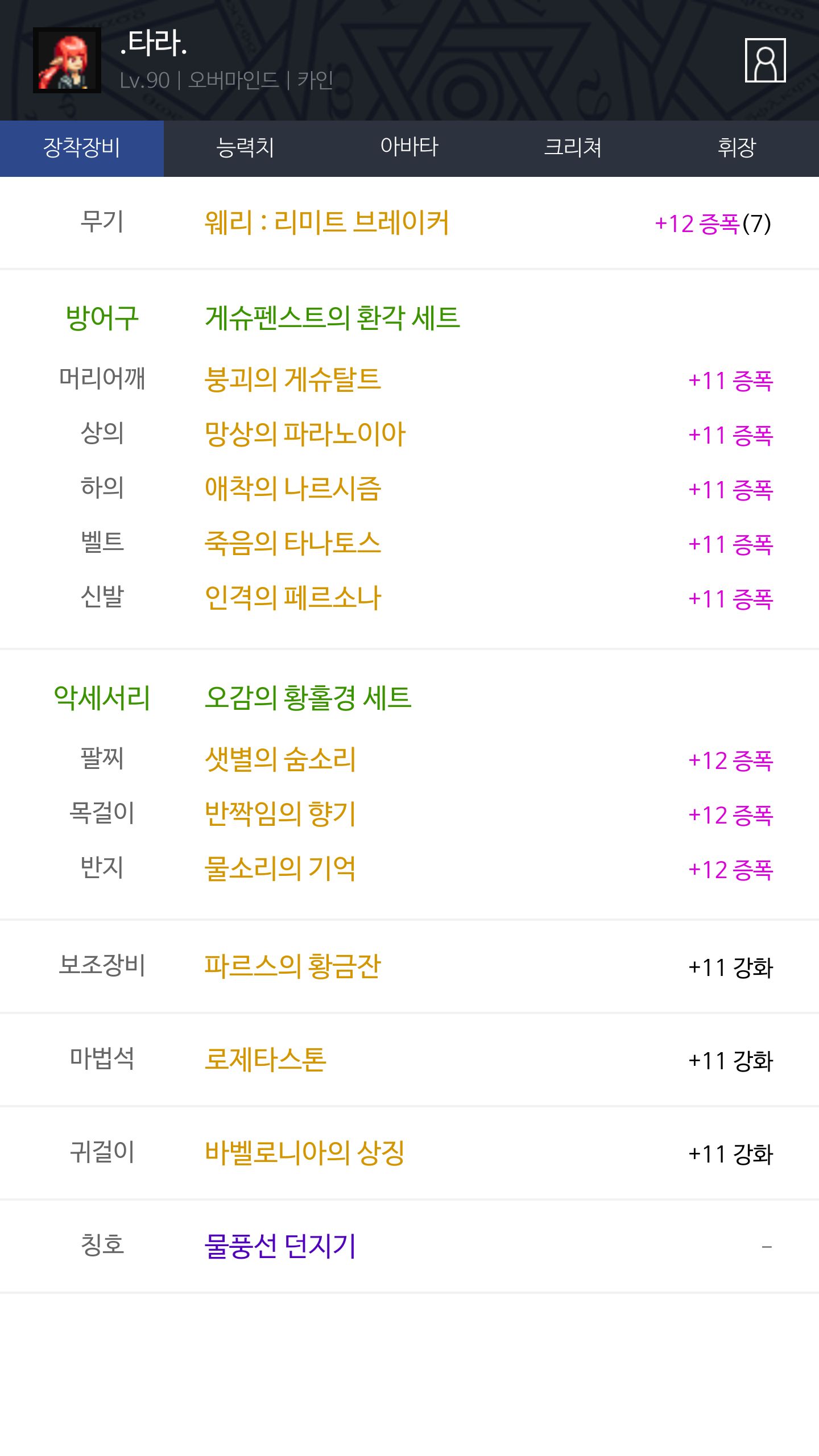This screenshot has height=1456, width=819.
Task: Open the 크리쳐 tab
Action: pos(573,148)
